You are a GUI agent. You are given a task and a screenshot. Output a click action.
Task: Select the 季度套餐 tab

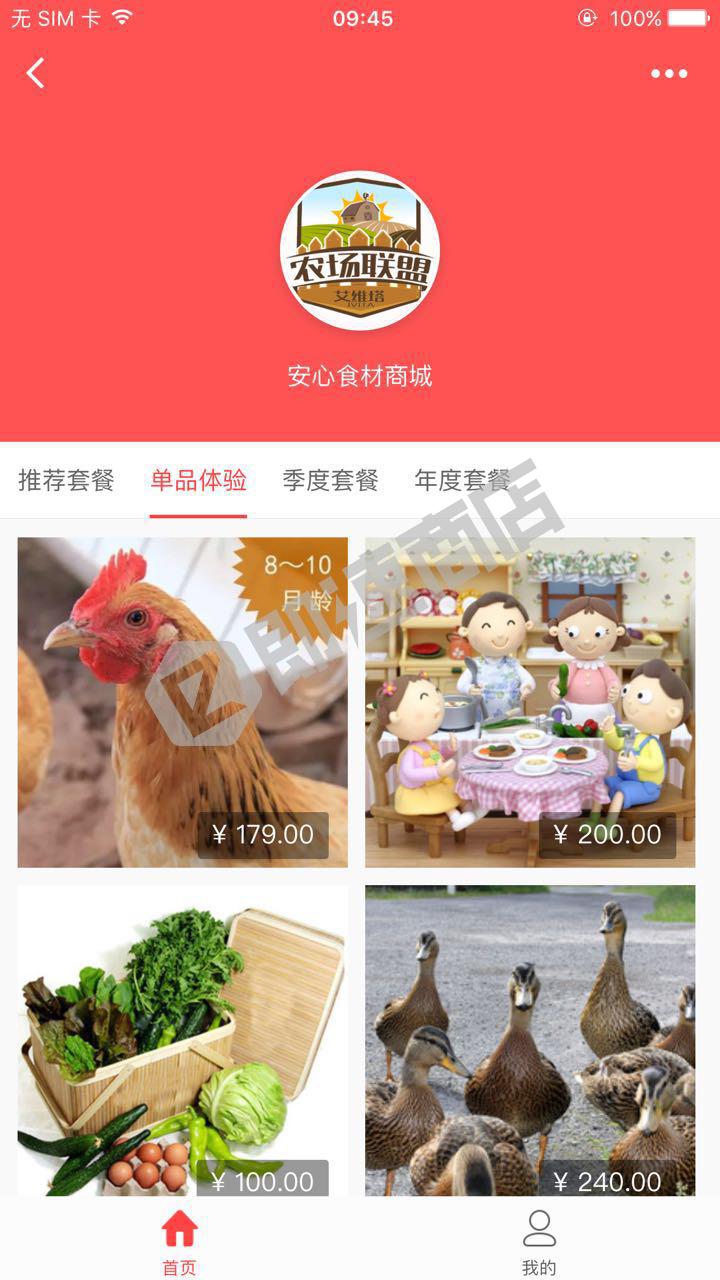pyautogui.click(x=330, y=480)
